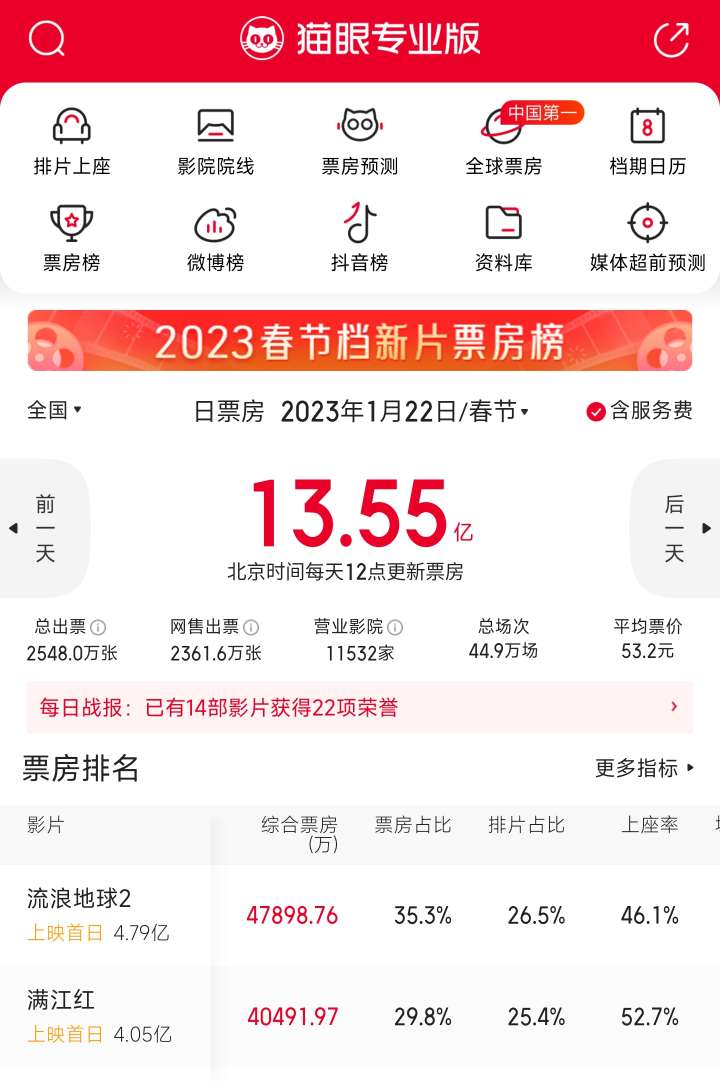Open 全球票房 rankings
Viewport: 720px width, 1081px height.
[504, 141]
